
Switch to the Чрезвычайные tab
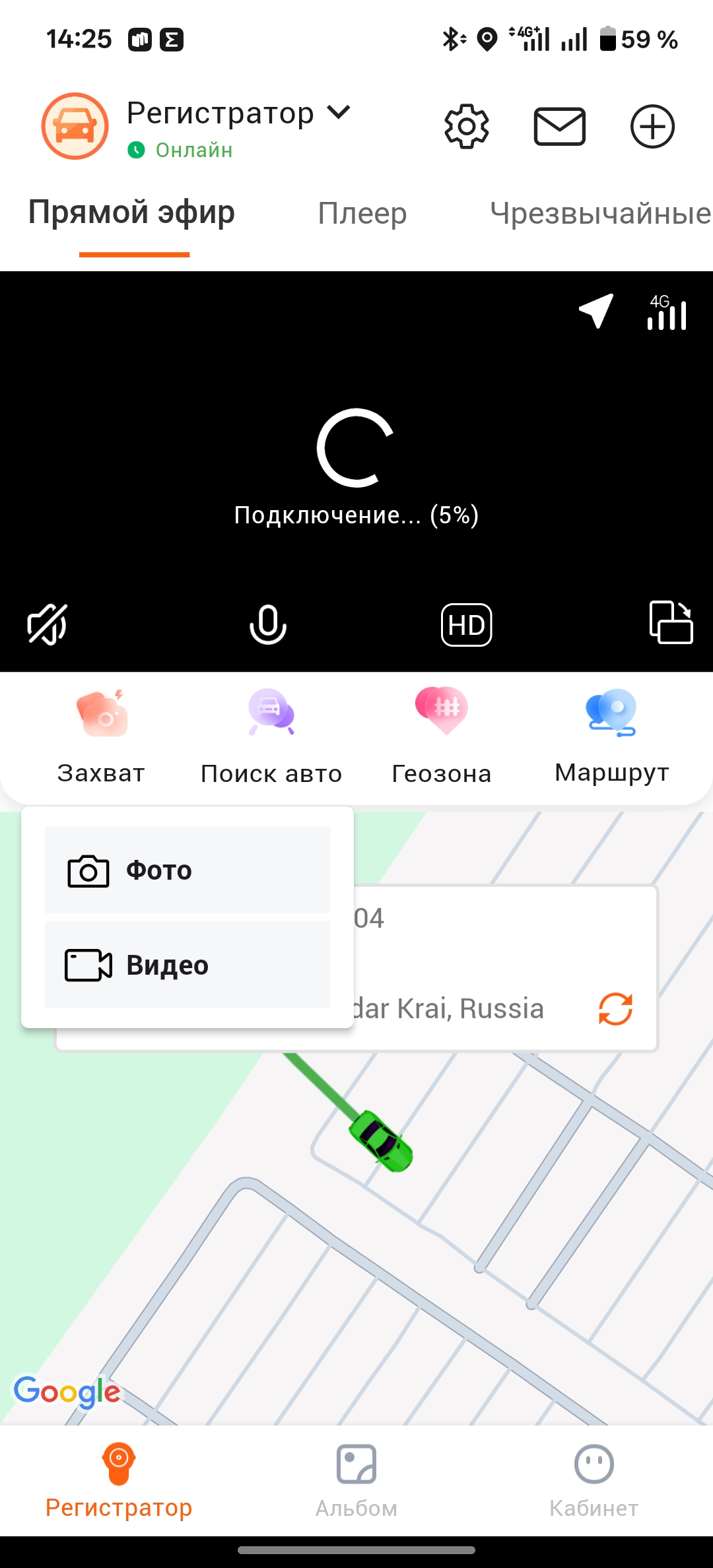(x=599, y=213)
